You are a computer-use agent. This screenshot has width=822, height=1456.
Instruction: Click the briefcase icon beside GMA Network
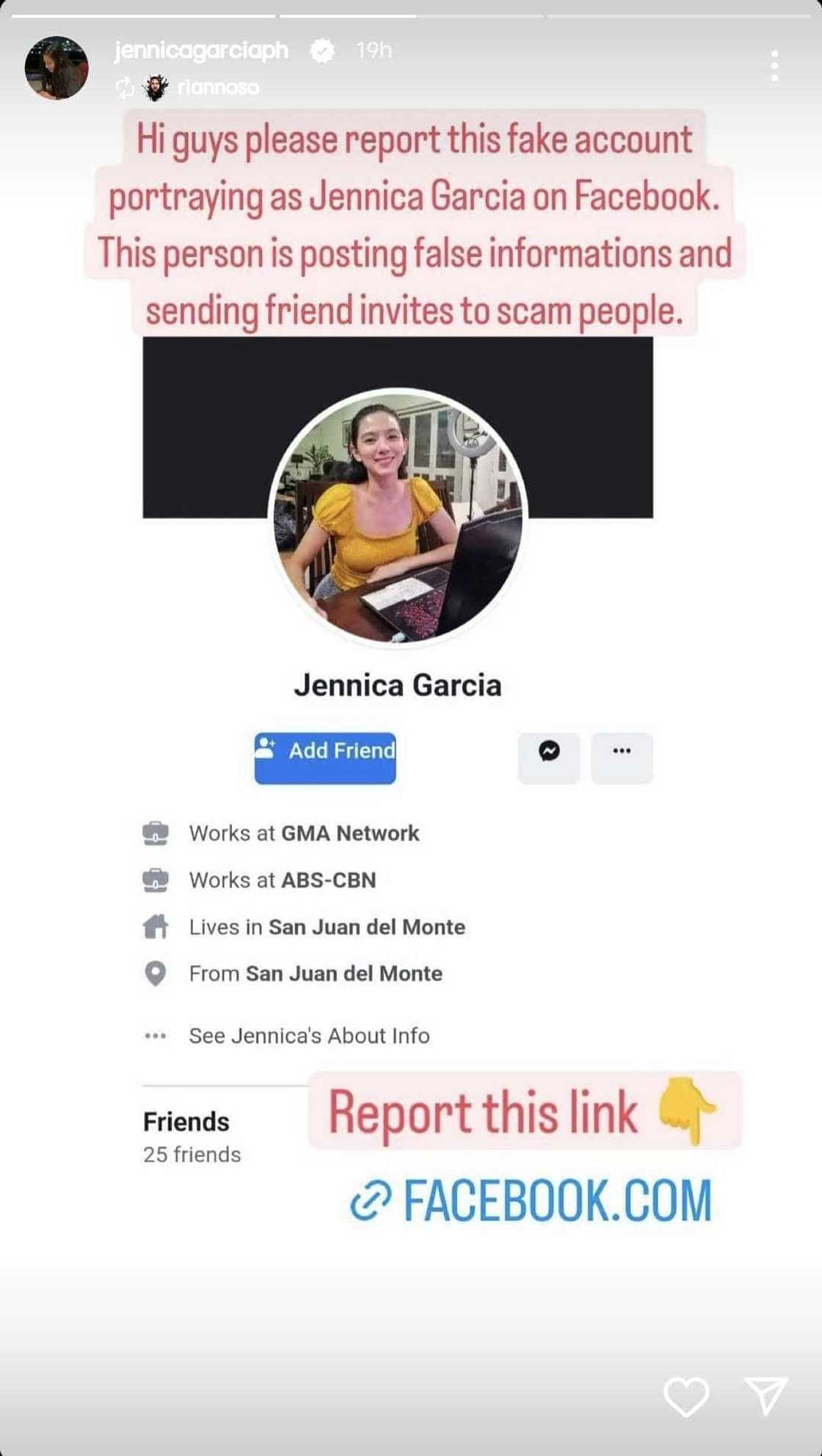coord(156,833)
